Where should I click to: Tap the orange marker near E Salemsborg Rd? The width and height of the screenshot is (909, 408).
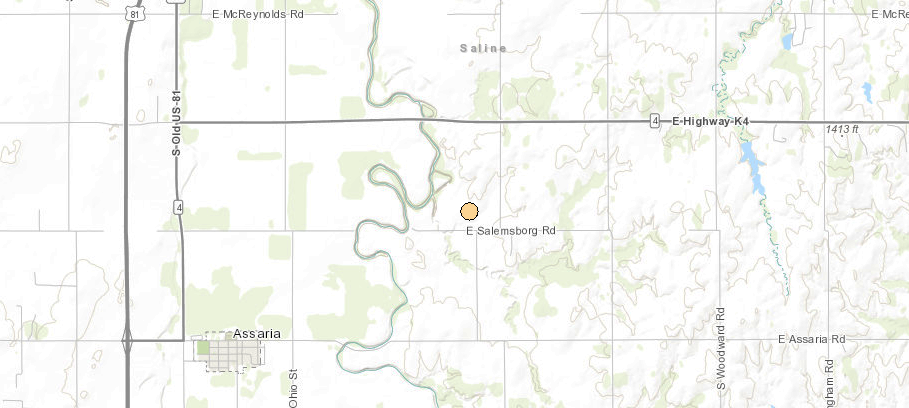coord(468,210)
